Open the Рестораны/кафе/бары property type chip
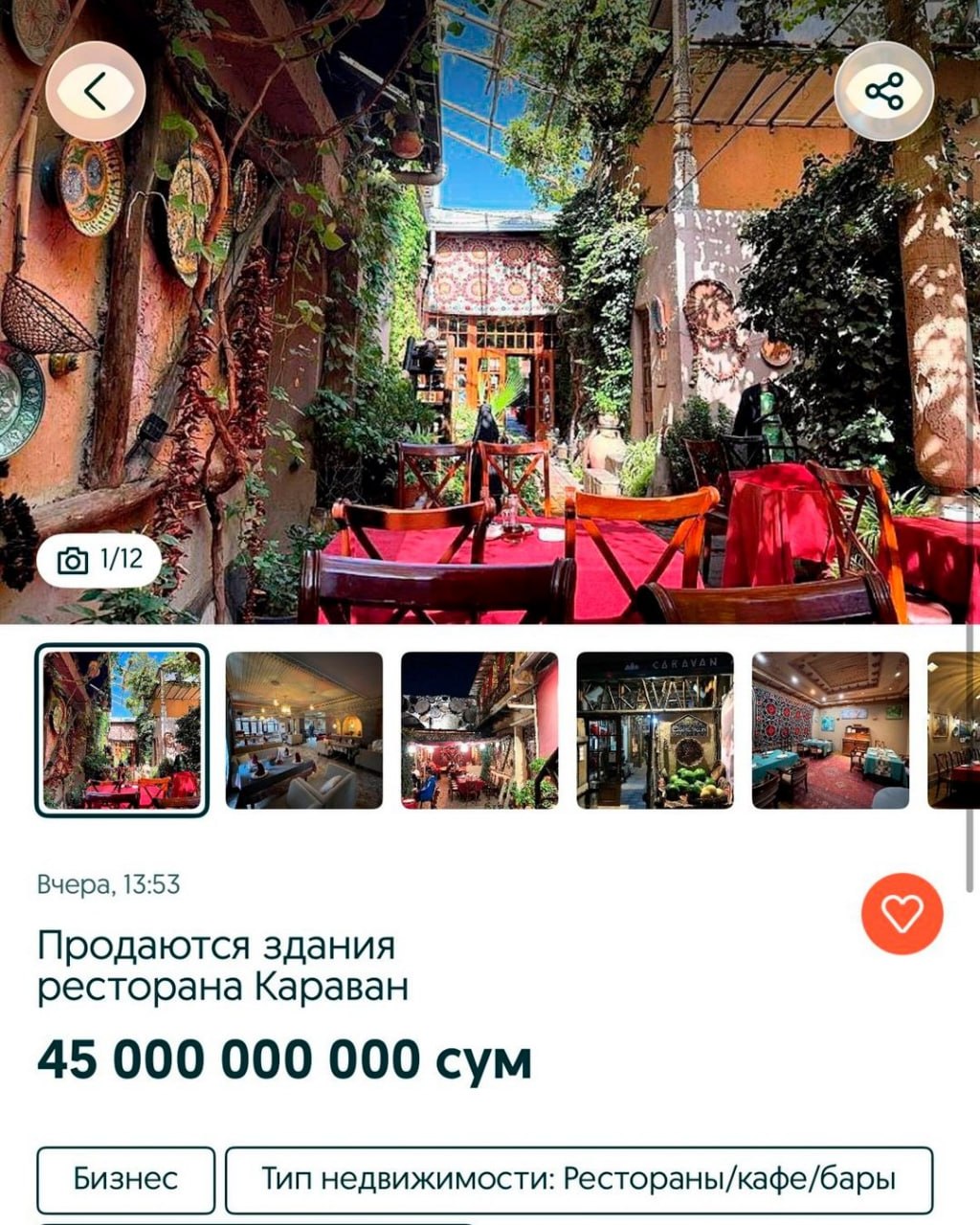Screen dimensions: 980x1225 point(578,1179)
